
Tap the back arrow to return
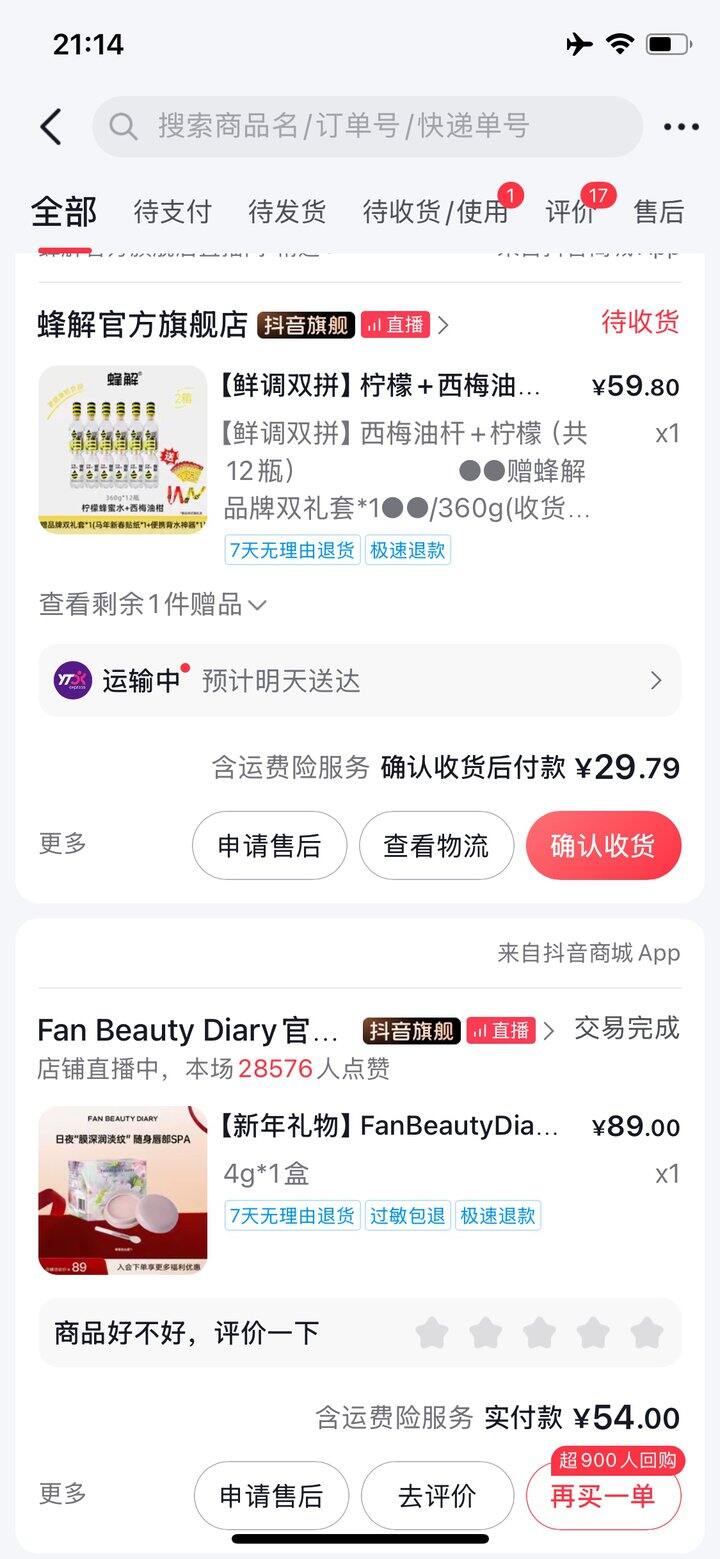pyautogui.click(x=51, y=127)
